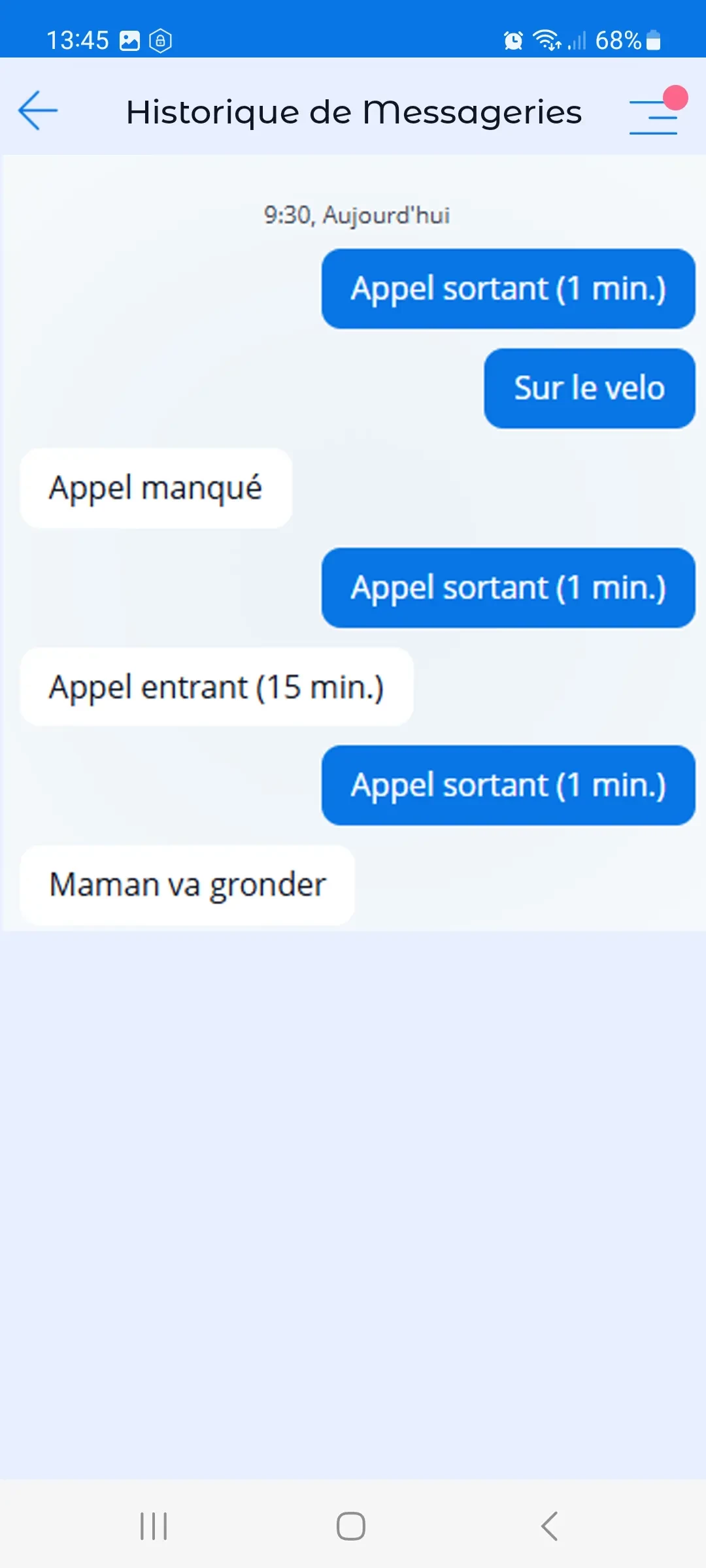Open recent apps from navigation bar

point(154,1526)
